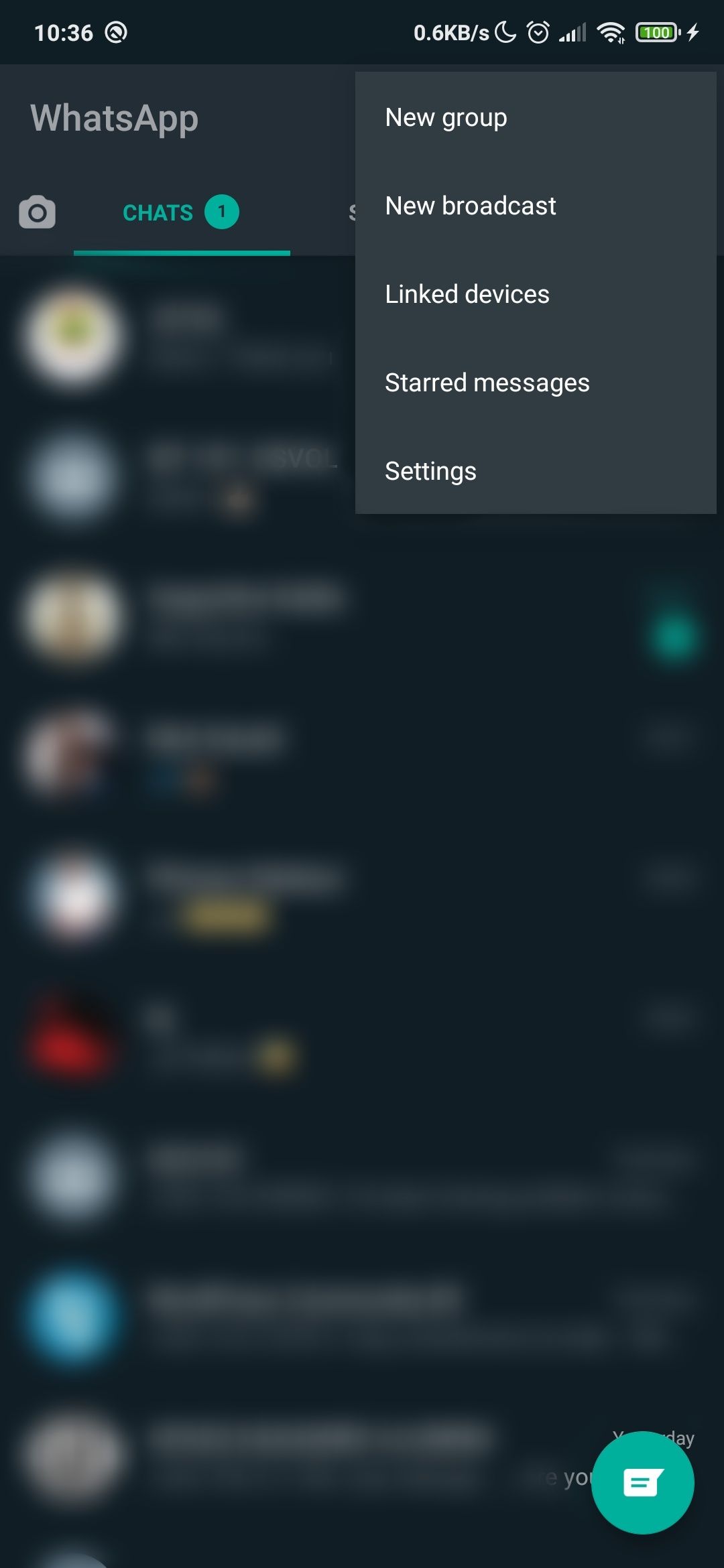
Task: Start a new chat with floating button
Action: 642,1482
